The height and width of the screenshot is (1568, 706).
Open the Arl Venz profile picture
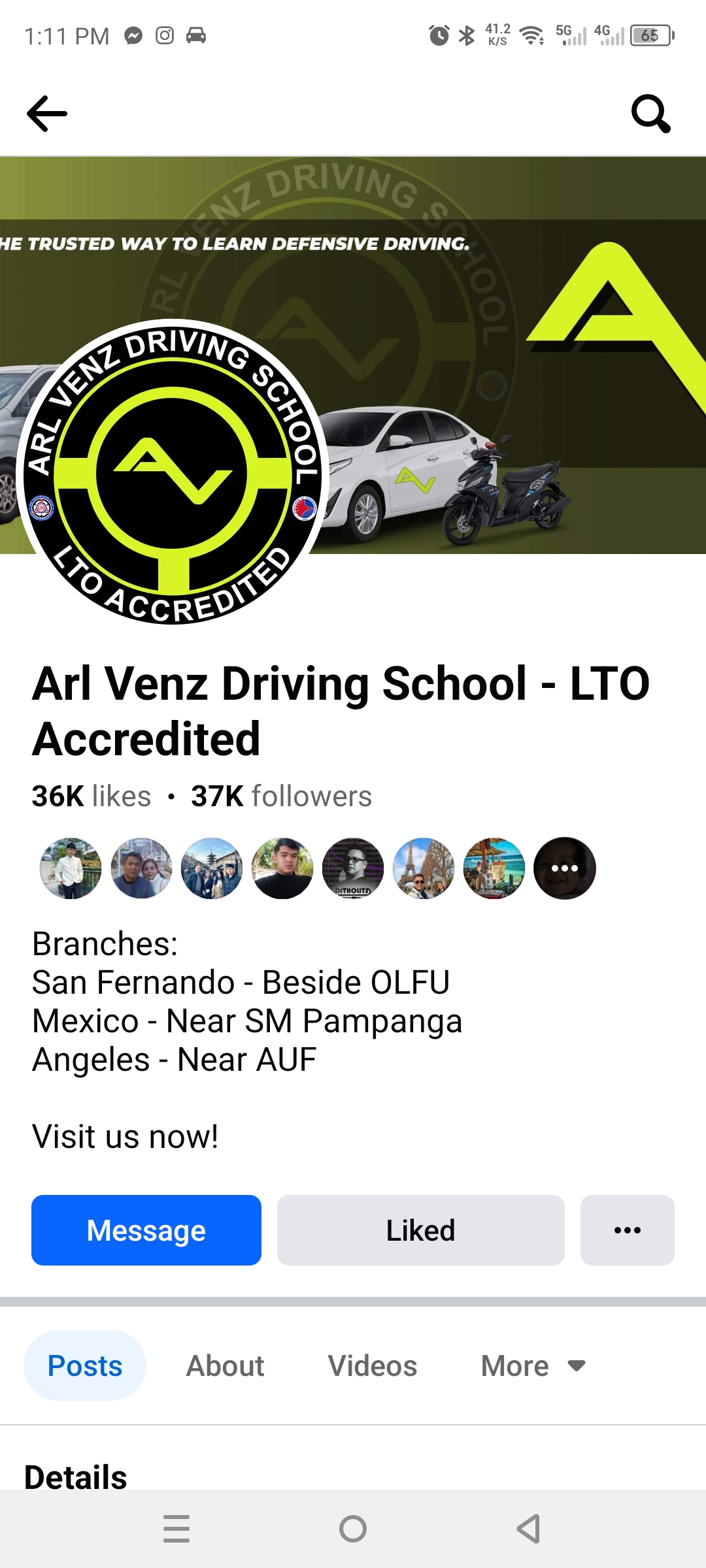click(173, 472)
